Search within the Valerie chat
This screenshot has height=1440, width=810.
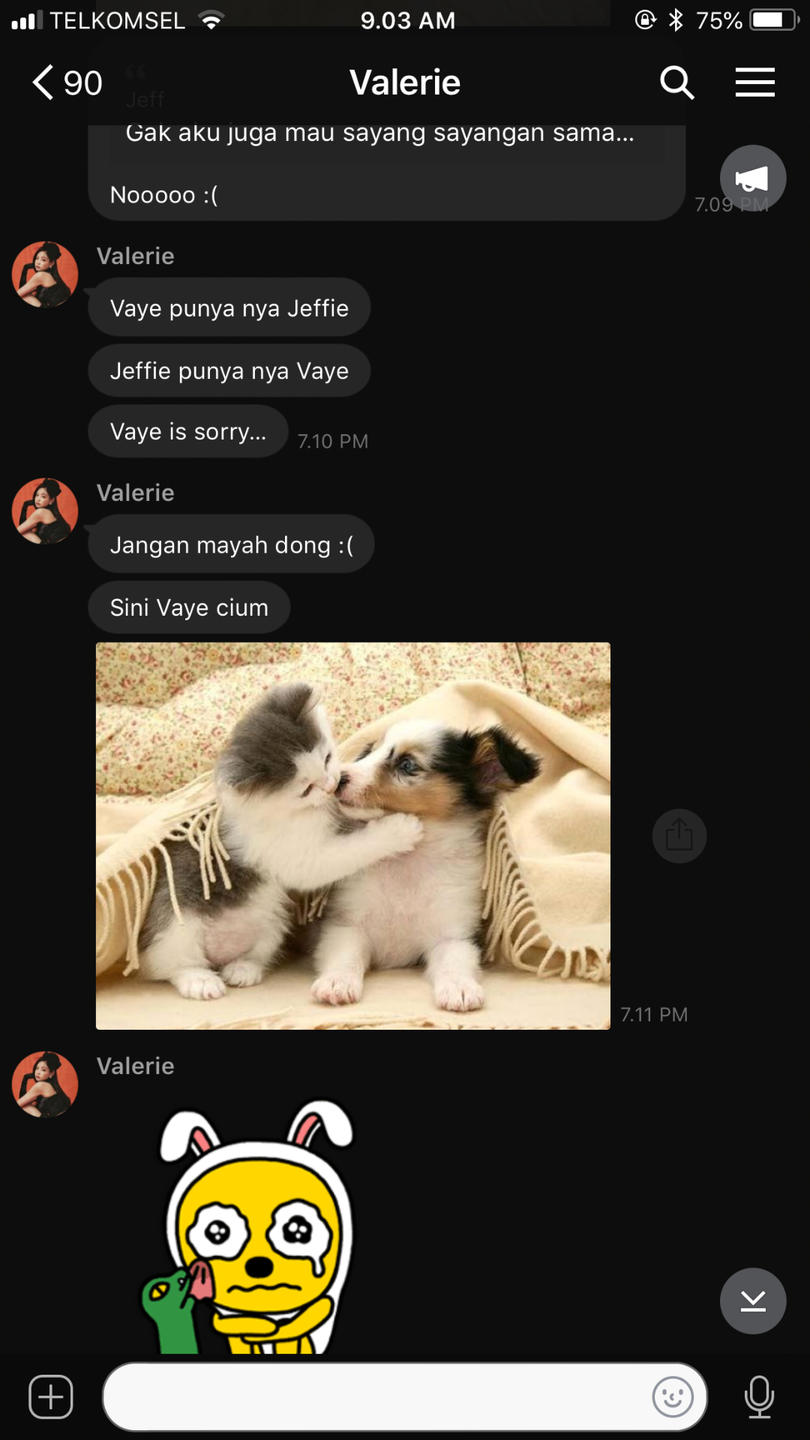point(677,83)
